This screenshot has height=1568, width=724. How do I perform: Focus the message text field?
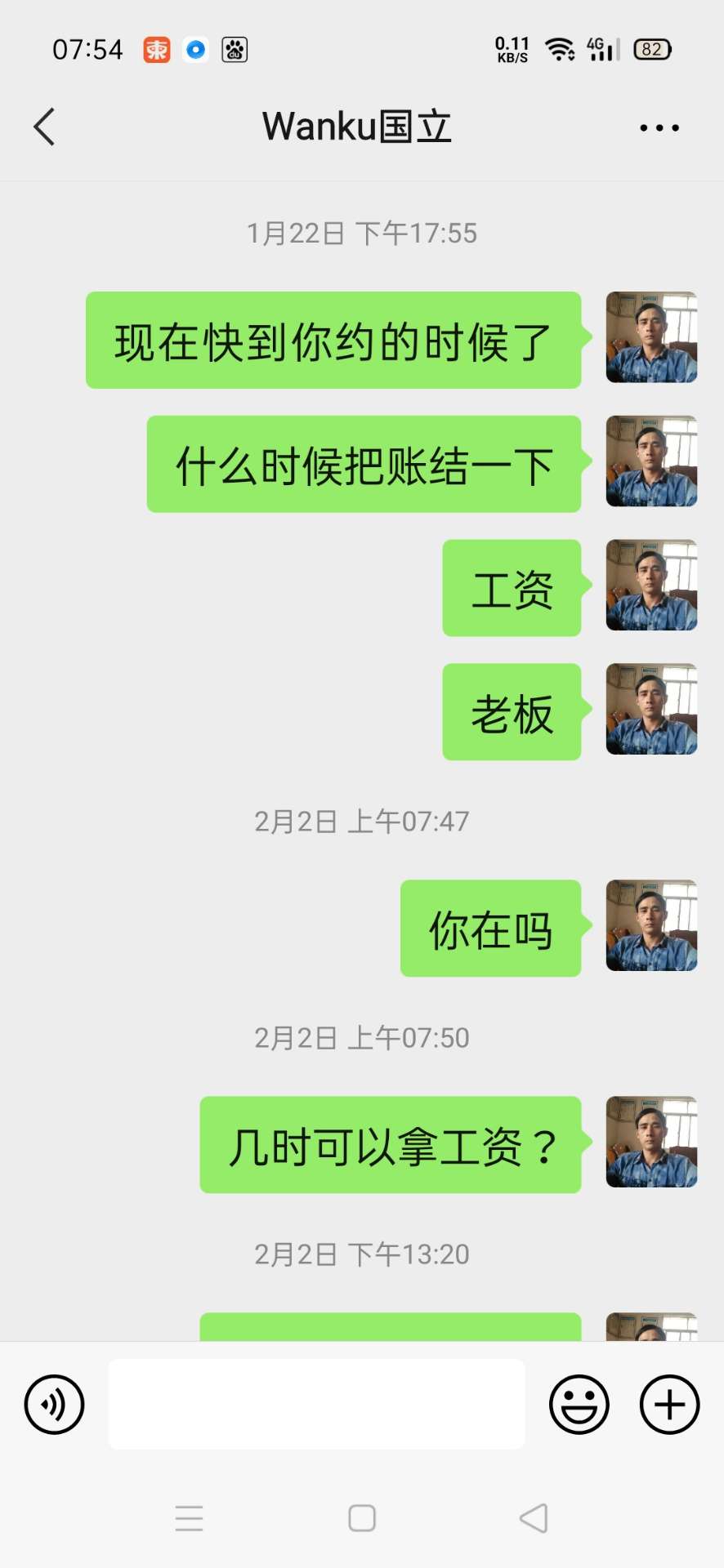coord(316,1405)
